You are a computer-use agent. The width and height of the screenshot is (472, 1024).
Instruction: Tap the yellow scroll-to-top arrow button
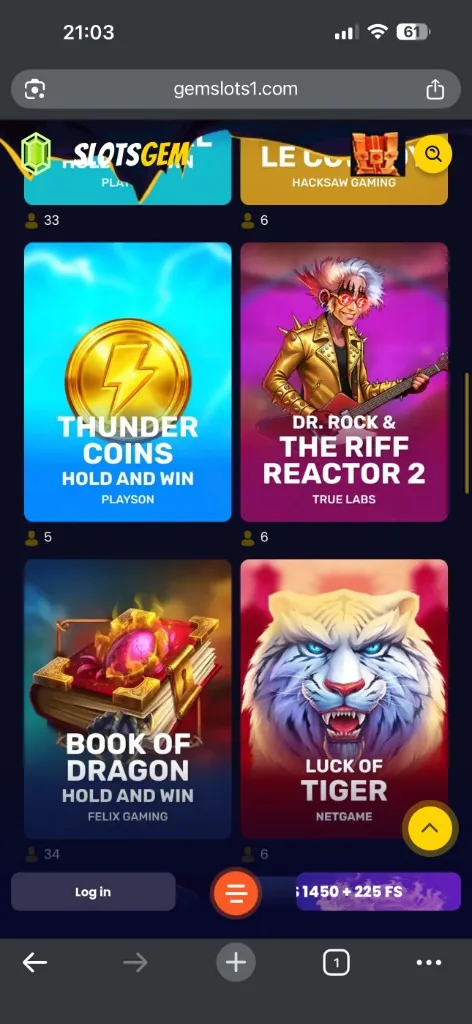click(x=429, y=828)
